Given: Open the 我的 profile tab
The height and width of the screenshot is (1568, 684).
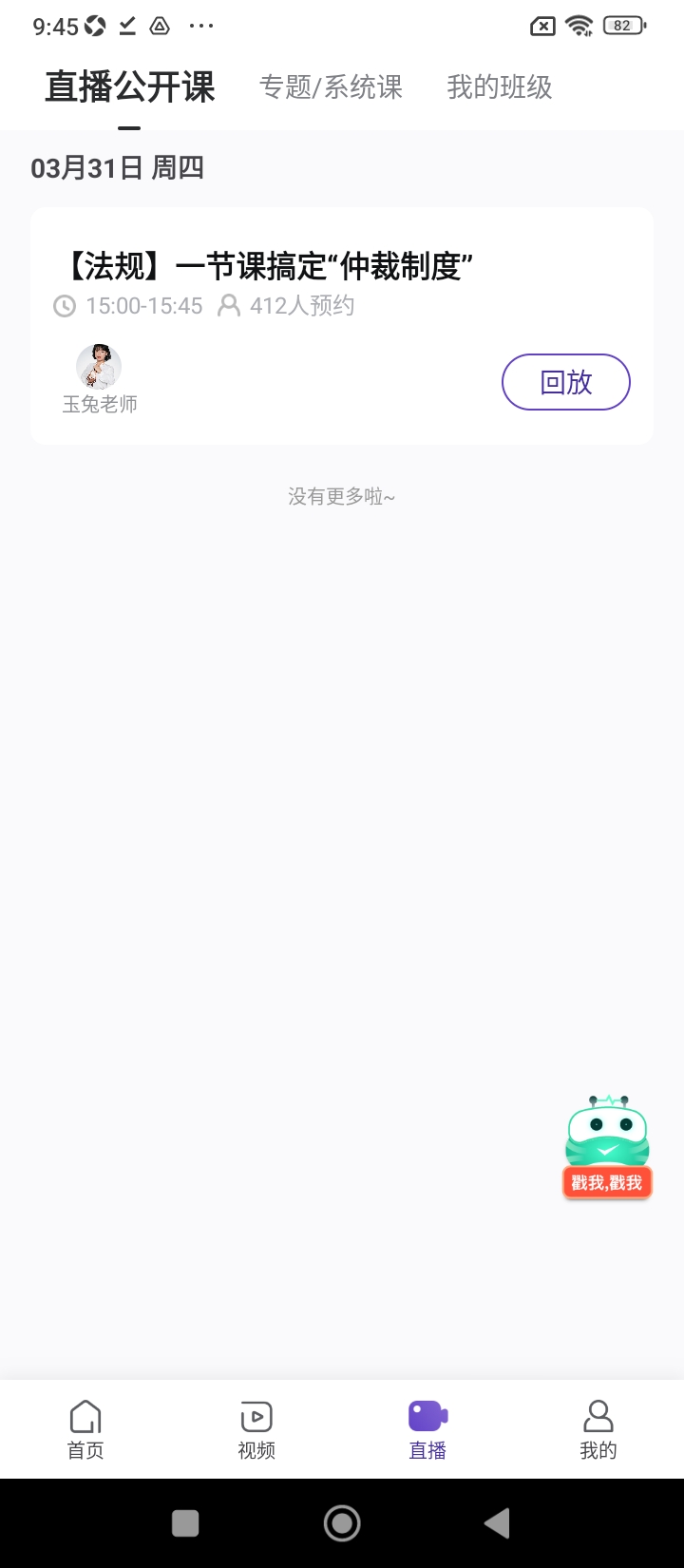Looking at the screenshot, I should [x=598, y=1428].
